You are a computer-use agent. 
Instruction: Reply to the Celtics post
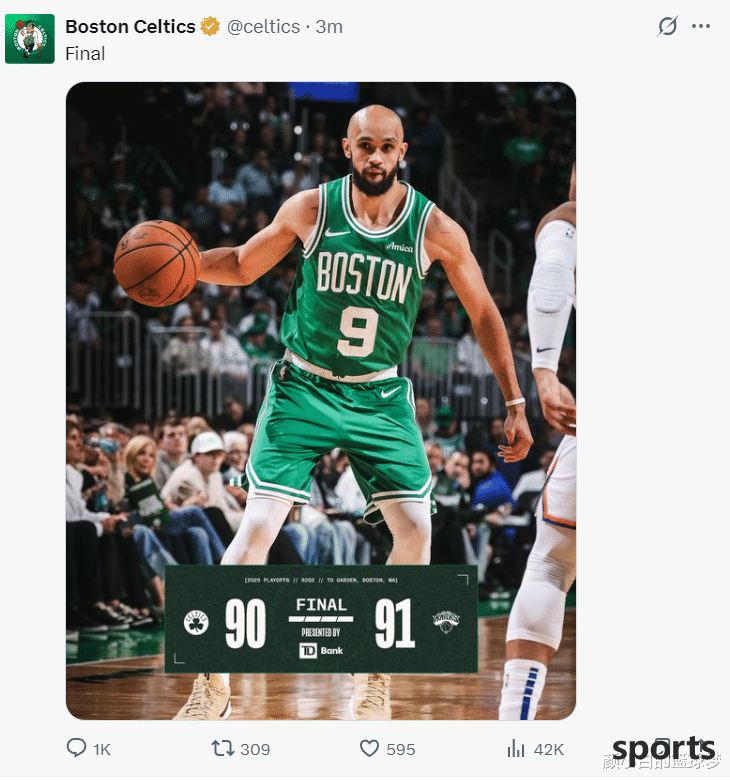click(76, 748)
